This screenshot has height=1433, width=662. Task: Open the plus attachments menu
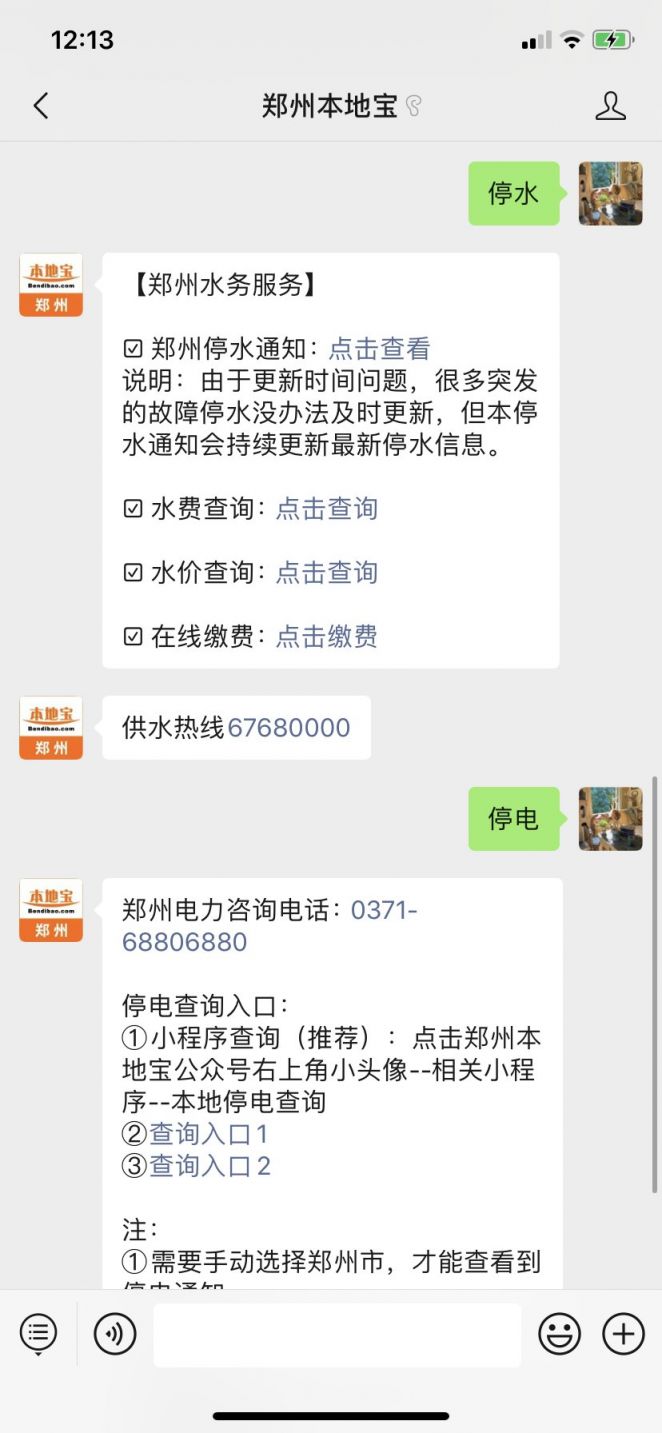click(x=623, y=1334)
